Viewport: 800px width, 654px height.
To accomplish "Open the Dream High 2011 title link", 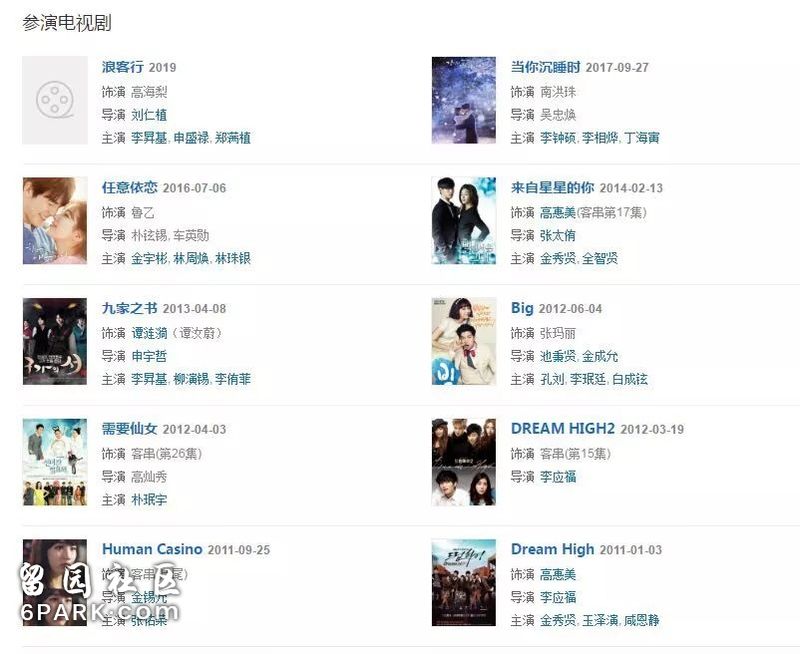I will [552, 549].
